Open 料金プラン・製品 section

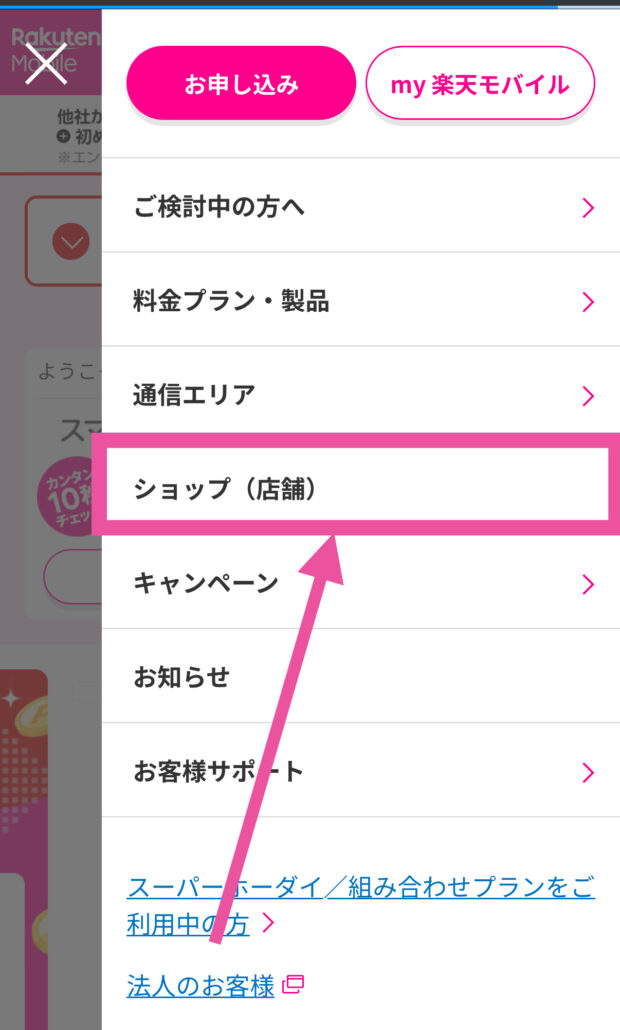(360, 301)
